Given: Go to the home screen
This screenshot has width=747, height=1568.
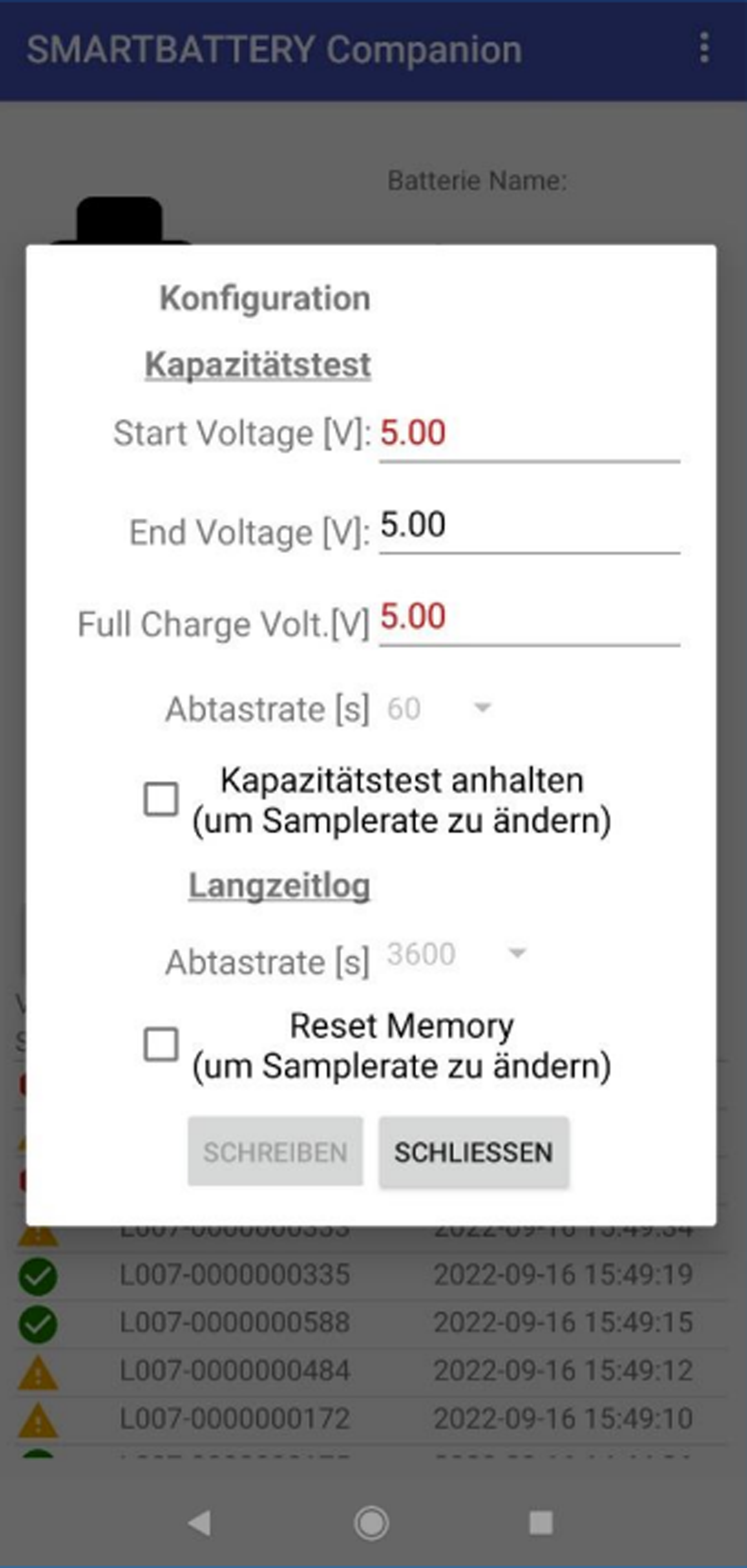Looking at the screenshot, I should click(371, 1522).
